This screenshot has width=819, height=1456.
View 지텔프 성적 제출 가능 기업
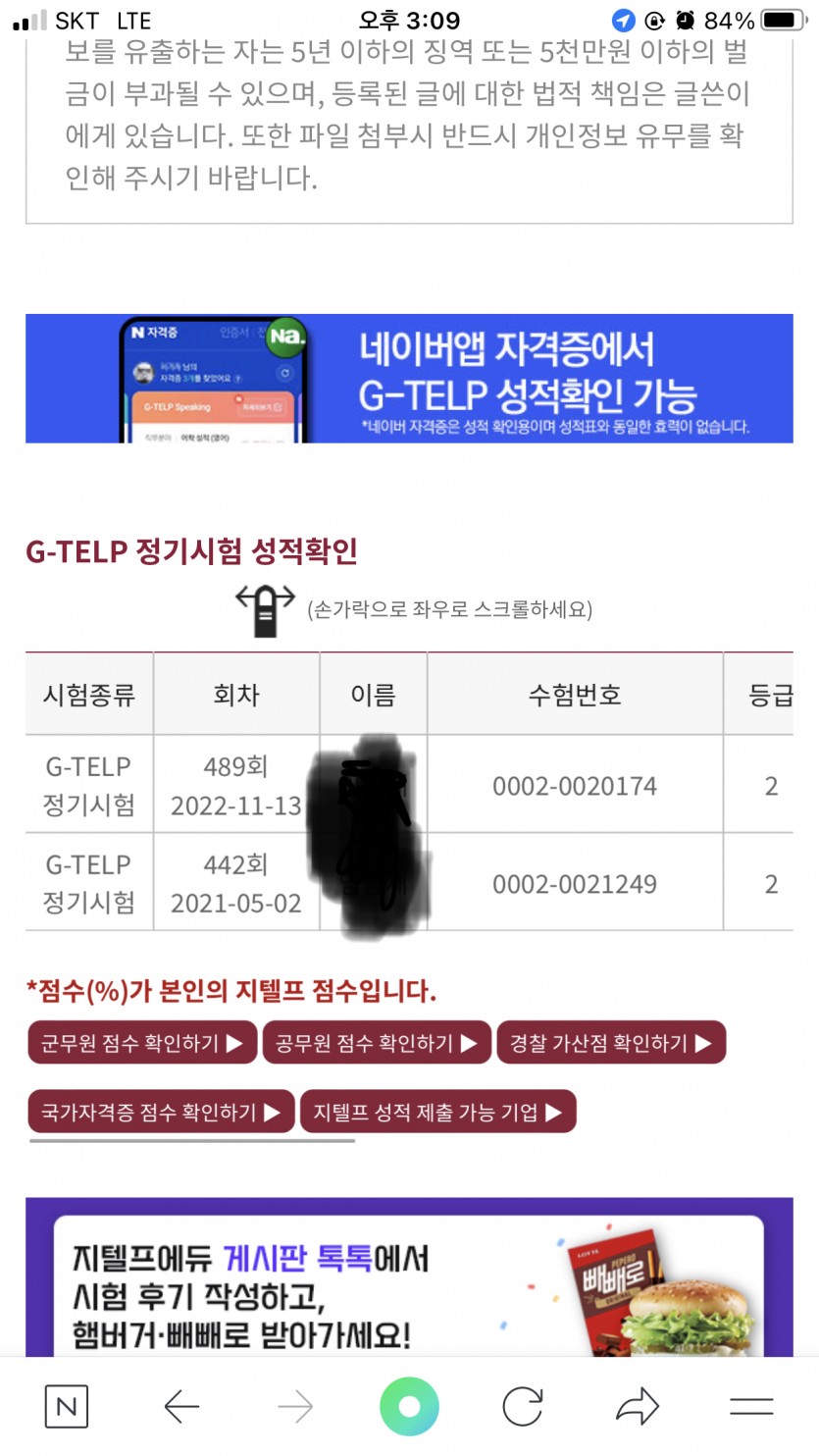point(437,1112)
